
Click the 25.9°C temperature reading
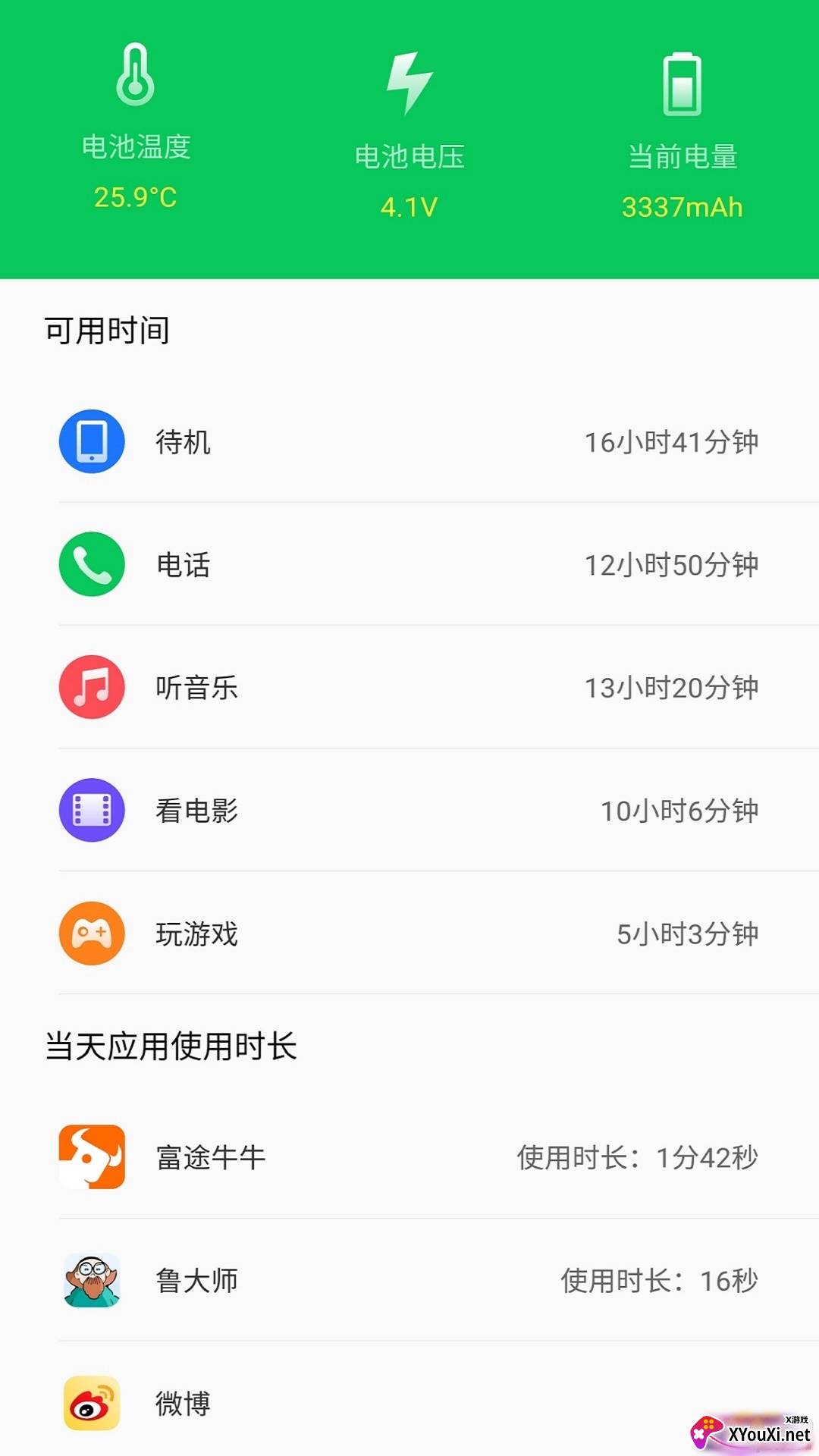pos(136,199)
